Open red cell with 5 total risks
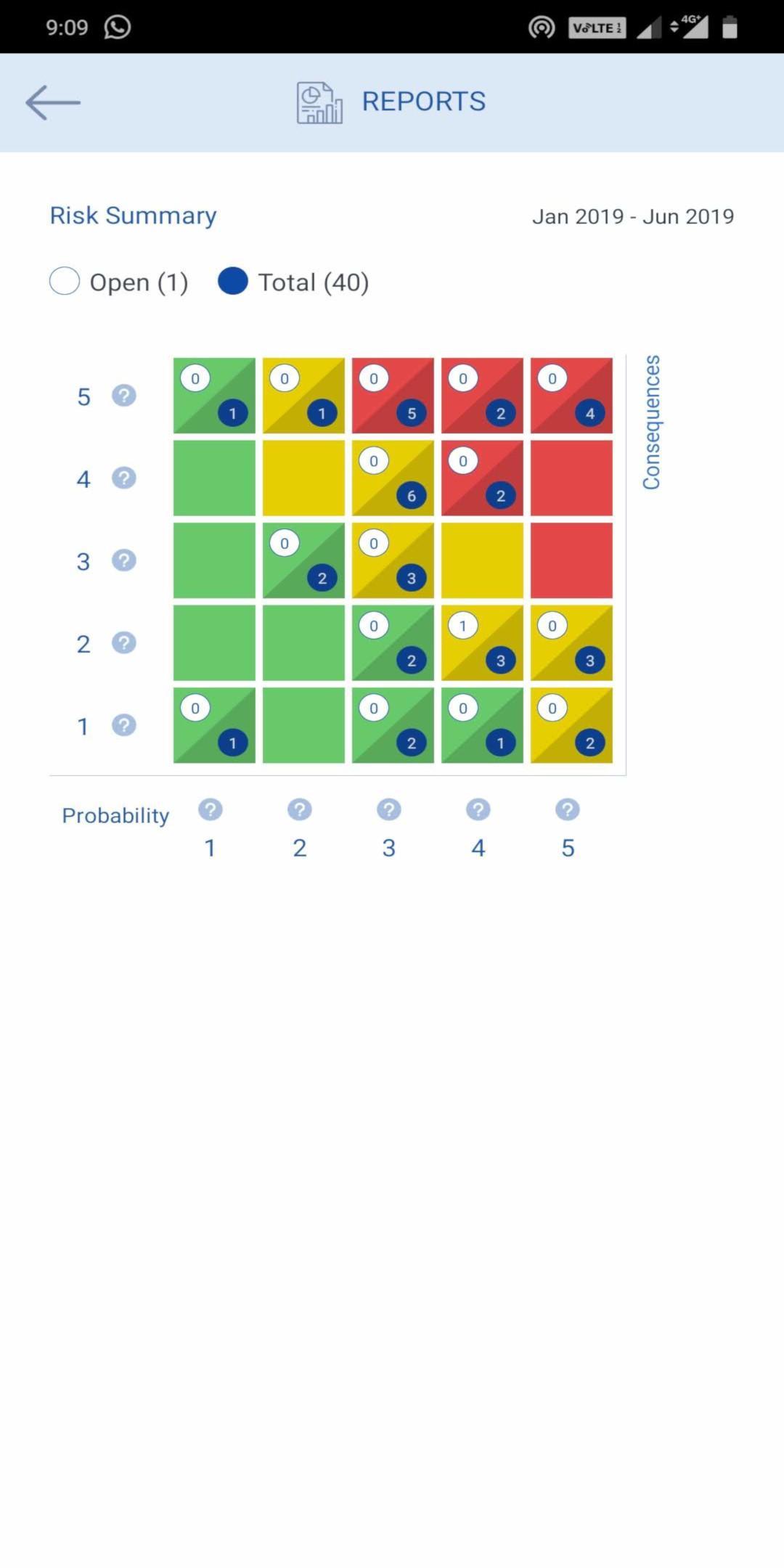The width and height of the screenshot is (784, 1568). click(x=393, y=396)
